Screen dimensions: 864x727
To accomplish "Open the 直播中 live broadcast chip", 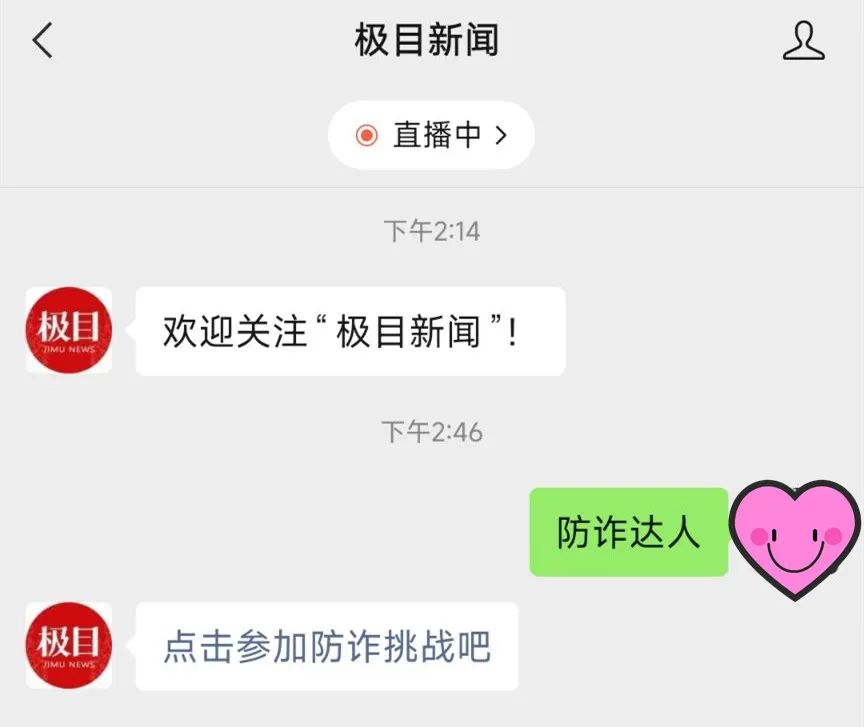I will [431, 135].
